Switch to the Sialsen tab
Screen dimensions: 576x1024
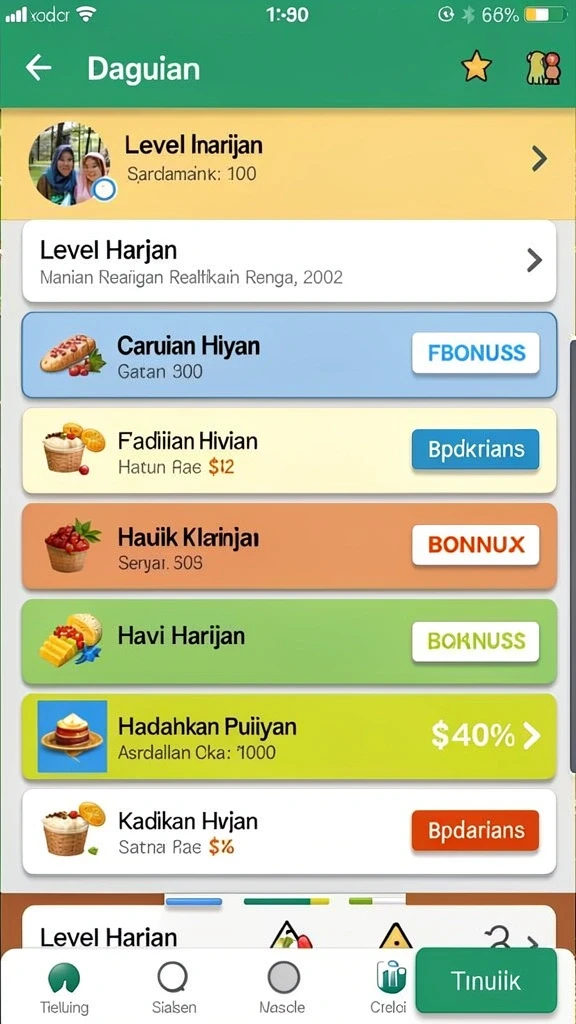[x=173, y=988]
